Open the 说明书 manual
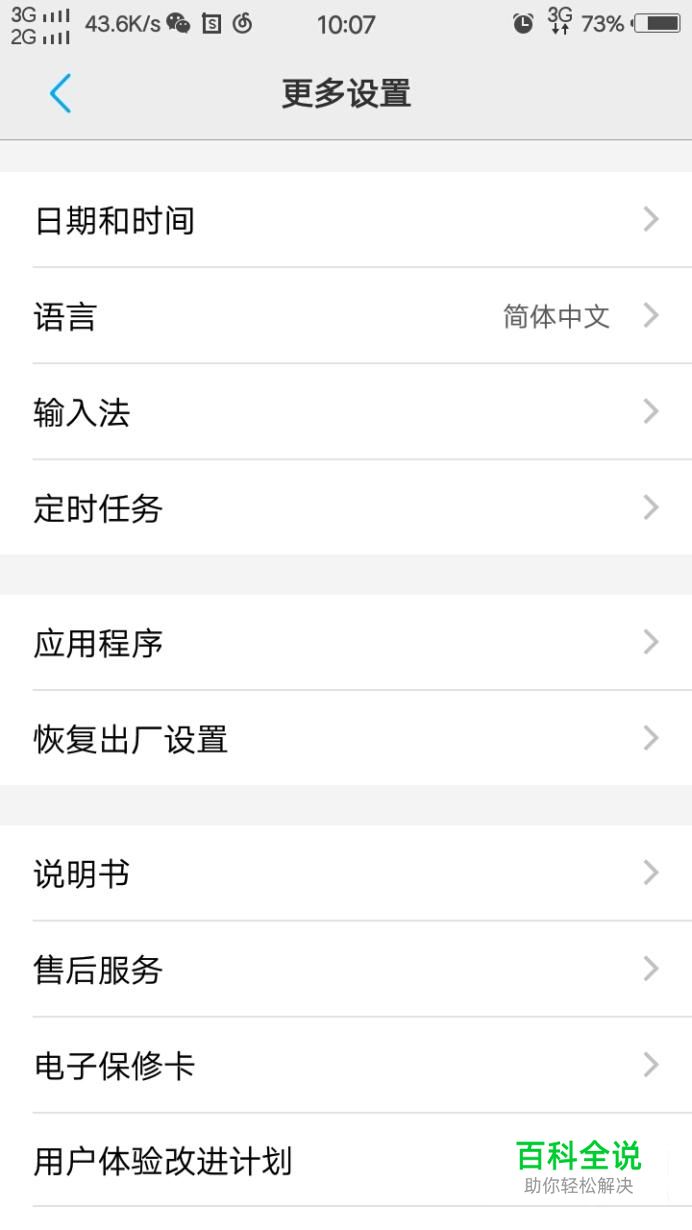The width and height of the screenshot is (692, 1230). point(346,873)
